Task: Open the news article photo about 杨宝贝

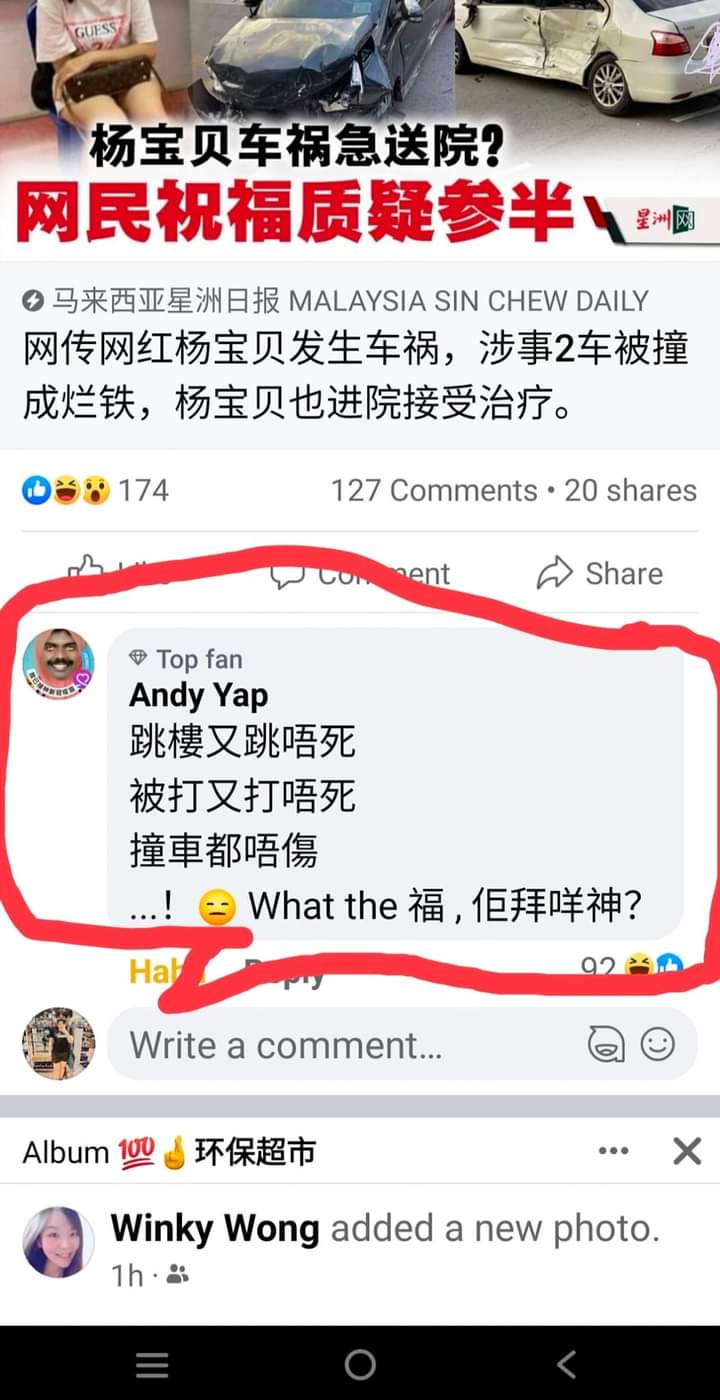Action: [360, 120]
